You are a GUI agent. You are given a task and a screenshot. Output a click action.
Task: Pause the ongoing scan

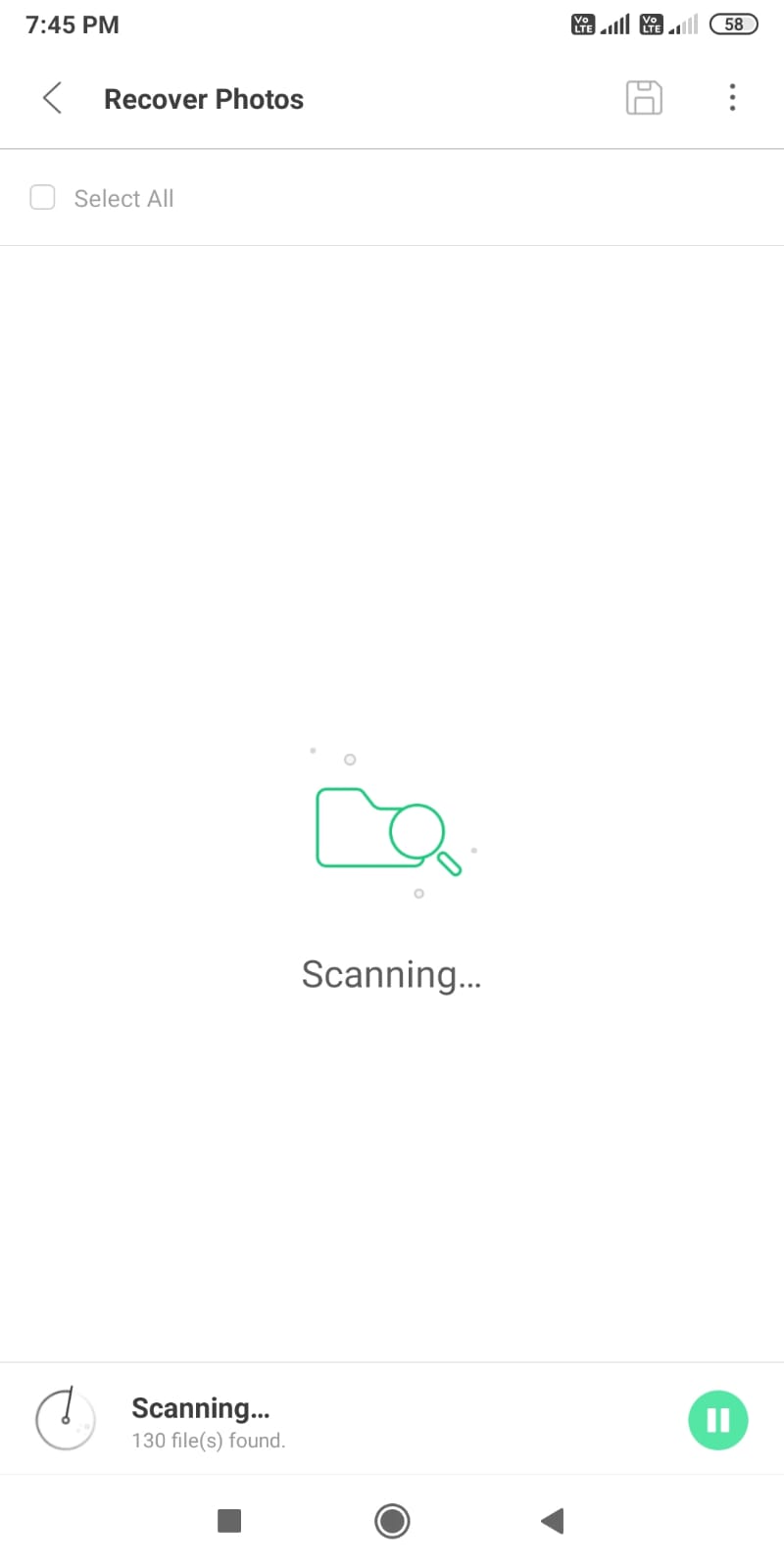point(717,1420)
